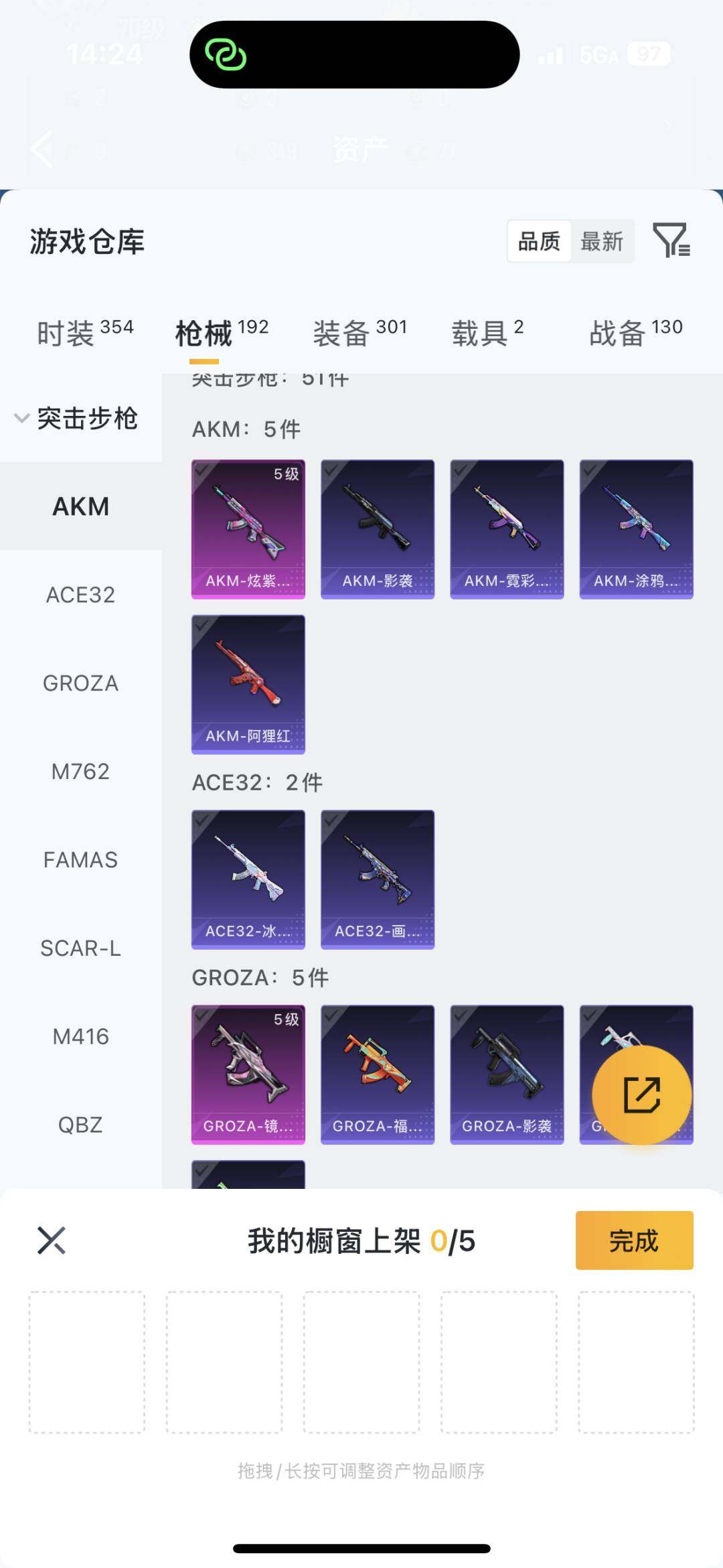Collapse the 突击步枪 category

(77, 419)
